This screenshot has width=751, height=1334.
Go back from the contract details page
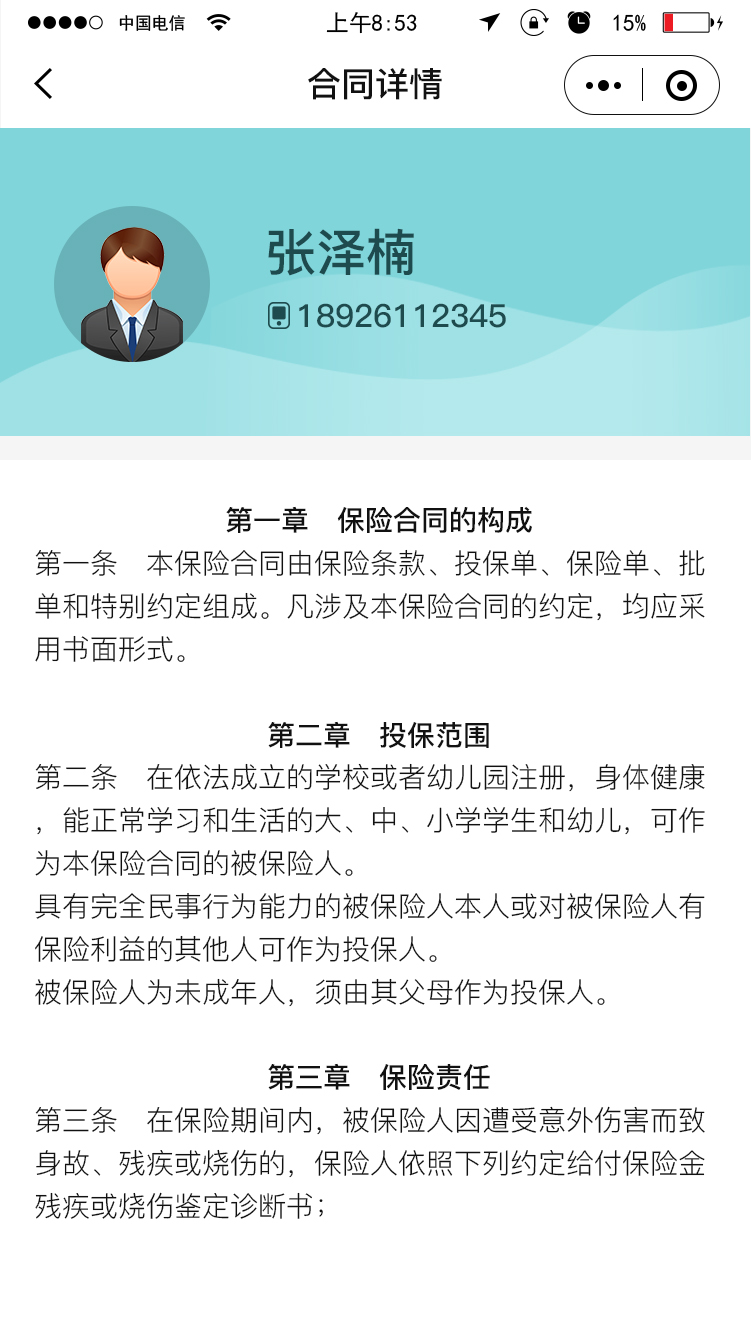[x=43, y=84]
